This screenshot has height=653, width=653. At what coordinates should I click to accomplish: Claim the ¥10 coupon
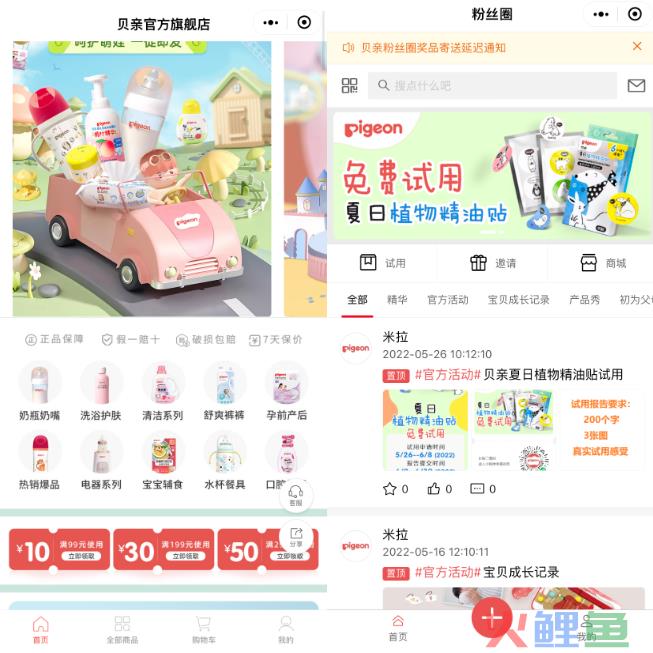pyautogui.click(x=57, y=549)
